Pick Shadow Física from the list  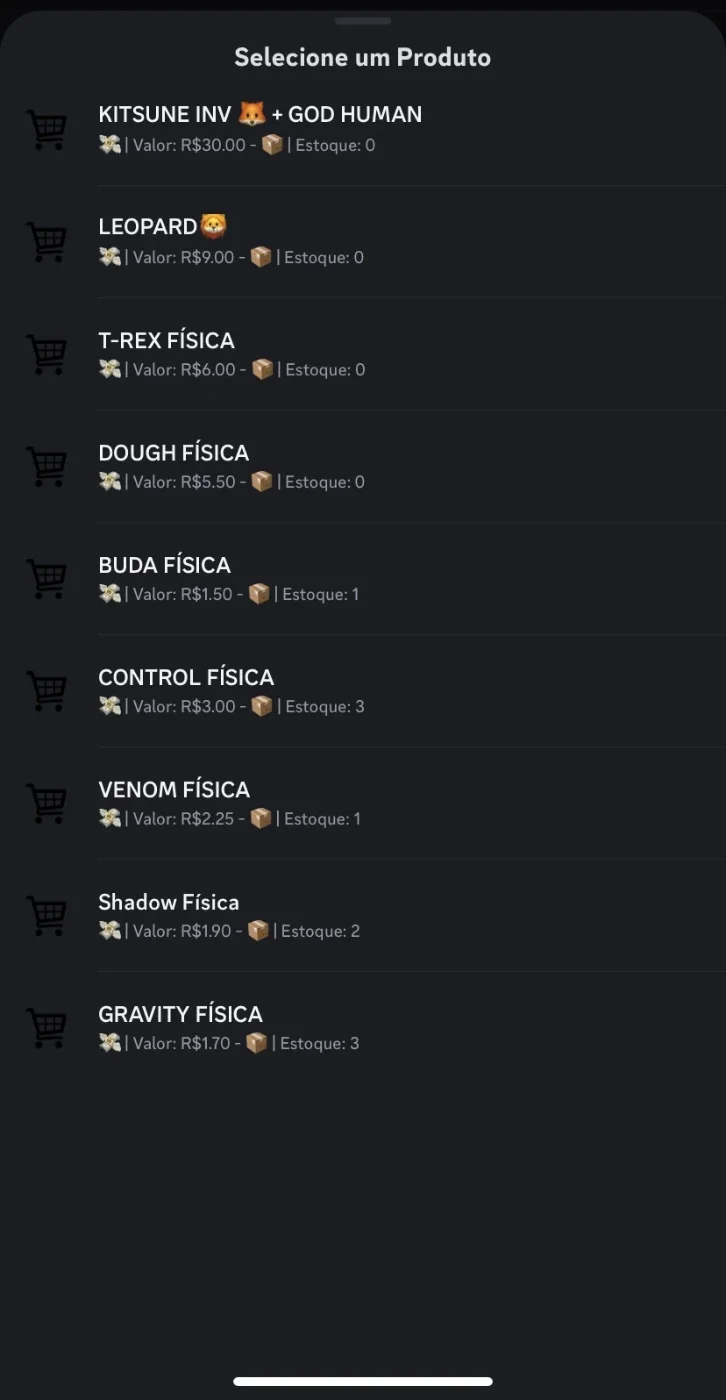point(363,915)
